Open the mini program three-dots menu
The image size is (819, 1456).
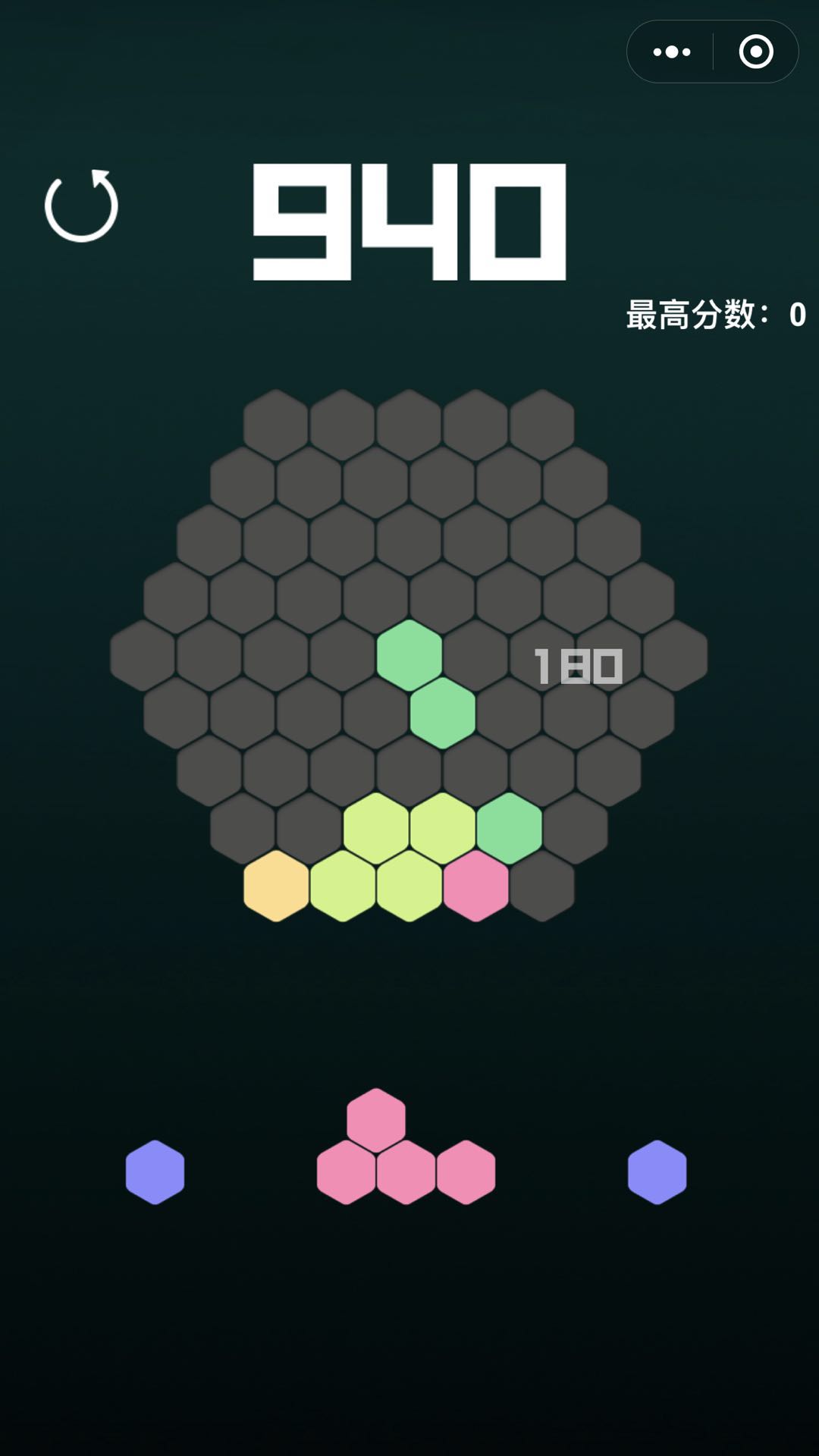tap(672, 52)
